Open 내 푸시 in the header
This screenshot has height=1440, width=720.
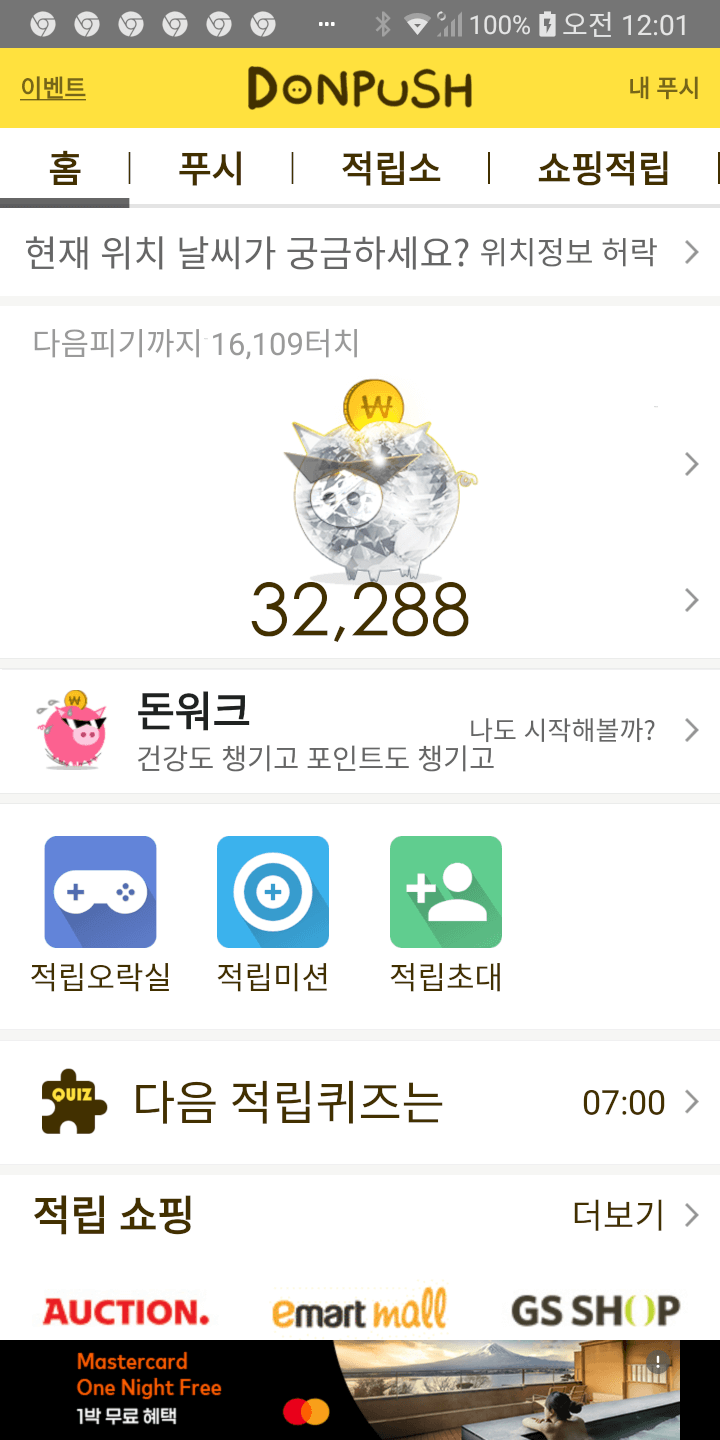click(x=663, y=88)
